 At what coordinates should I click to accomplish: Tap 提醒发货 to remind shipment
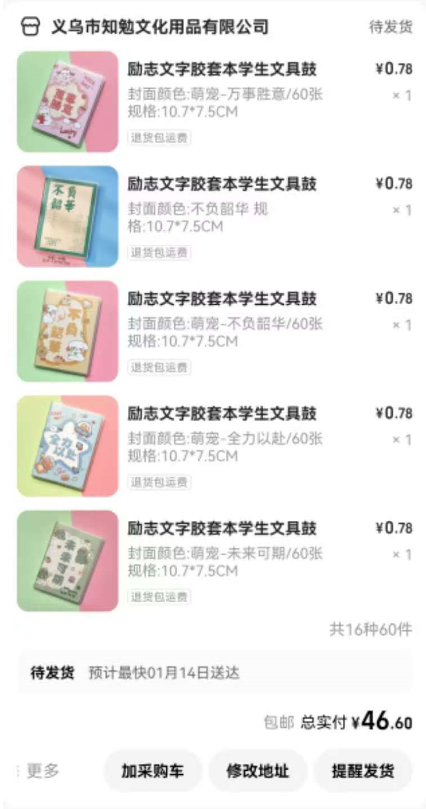tap(363, 771)
